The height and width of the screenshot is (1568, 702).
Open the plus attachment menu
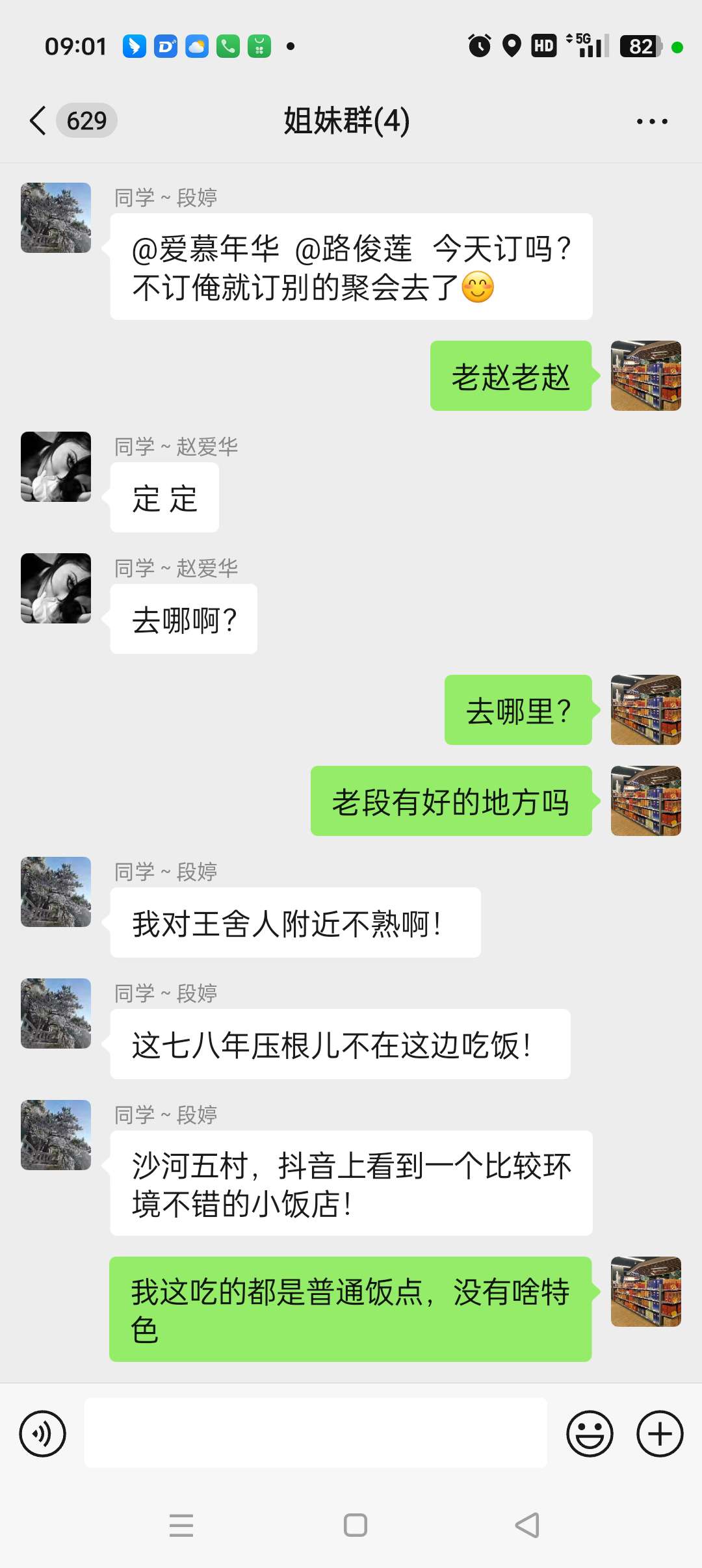pyautogui.click(x=660, y=1433)
